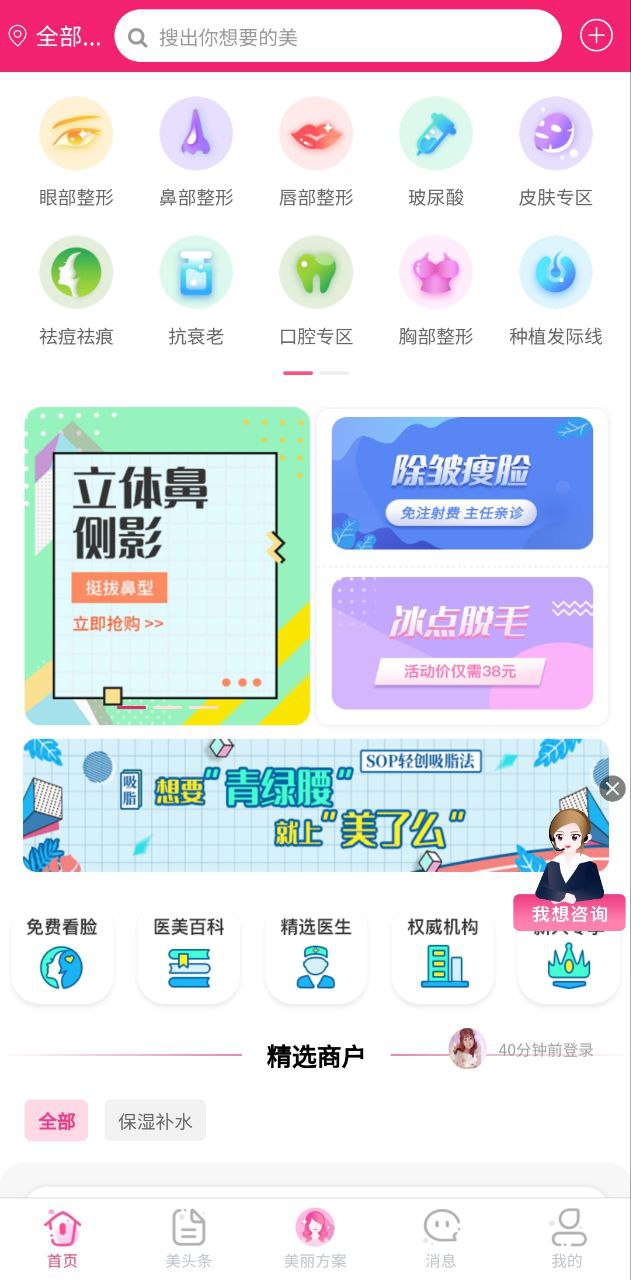This screenshot has width=631, height=1280.
Task: Open the 立体鼻侧影 banner
Action: [167, 565]
